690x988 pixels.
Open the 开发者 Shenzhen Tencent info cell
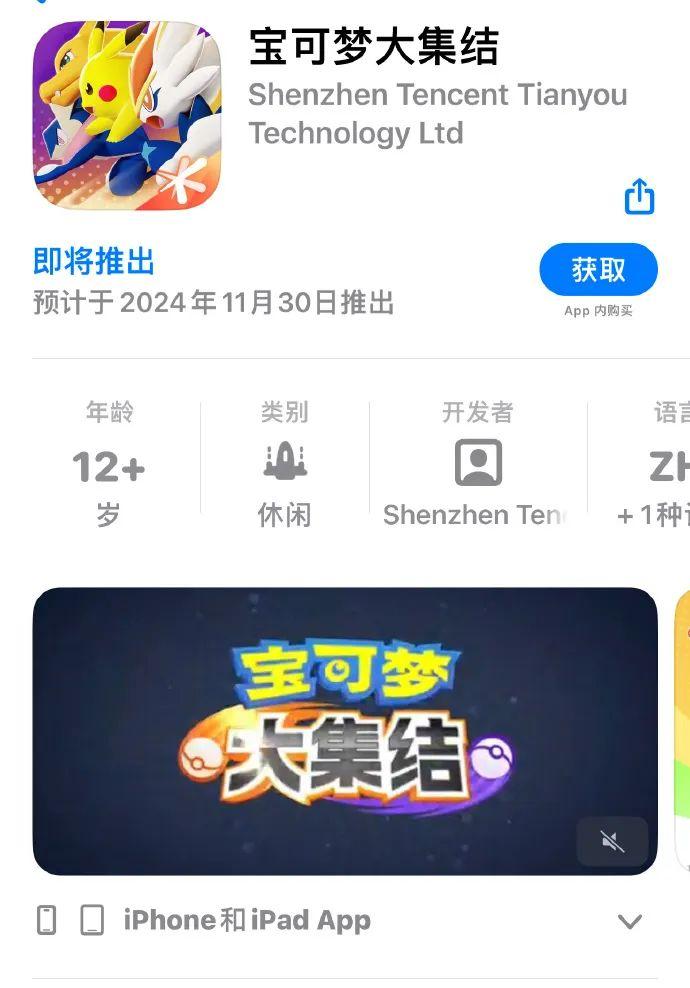[477, 464]
